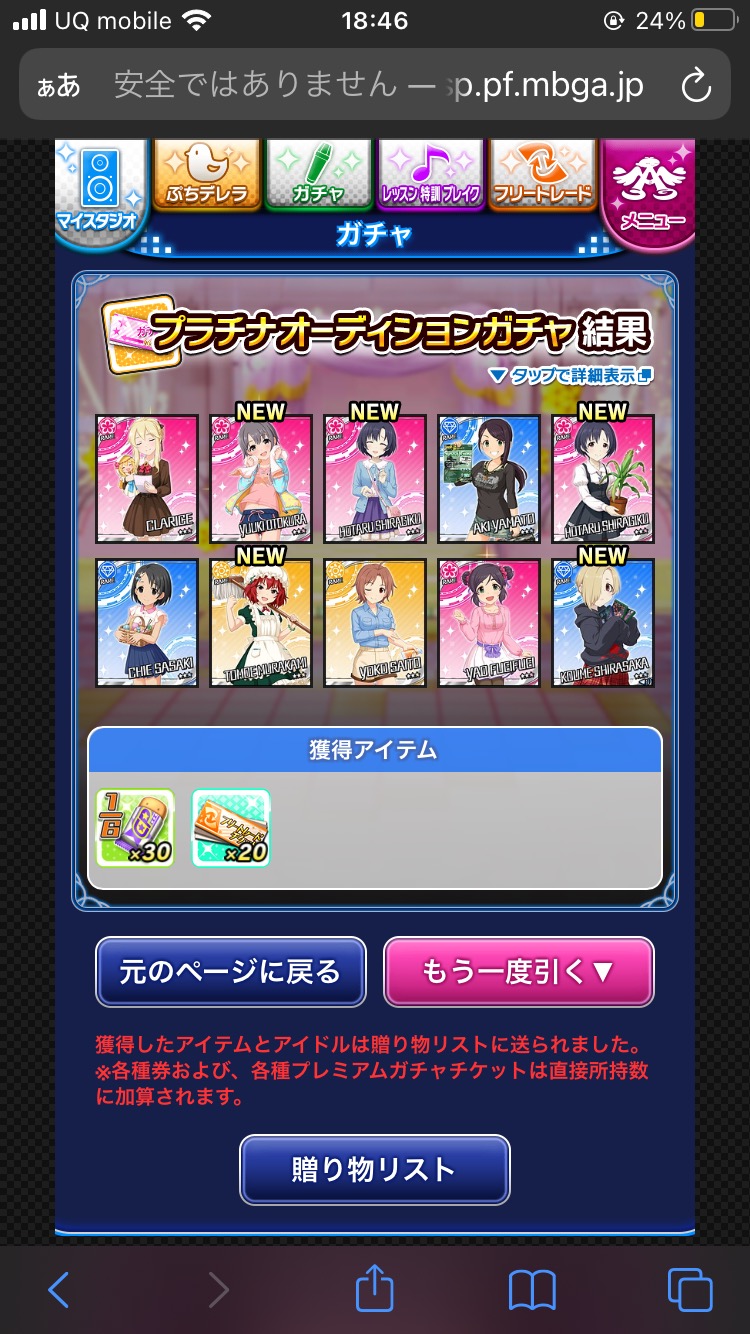The image size is (750, 1334).
Task: Open Safari bookmarks
Action: click(x=532, y=1290)
